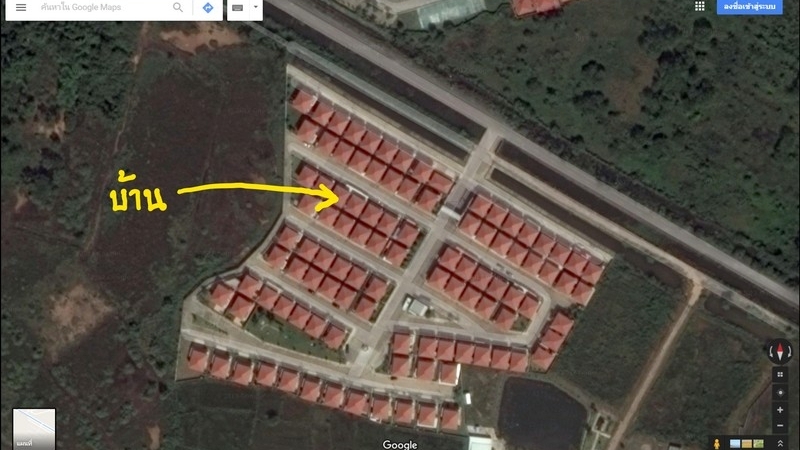Open the on-screen keyboard input tool
The image size is (800, 450).
point(238,7)
